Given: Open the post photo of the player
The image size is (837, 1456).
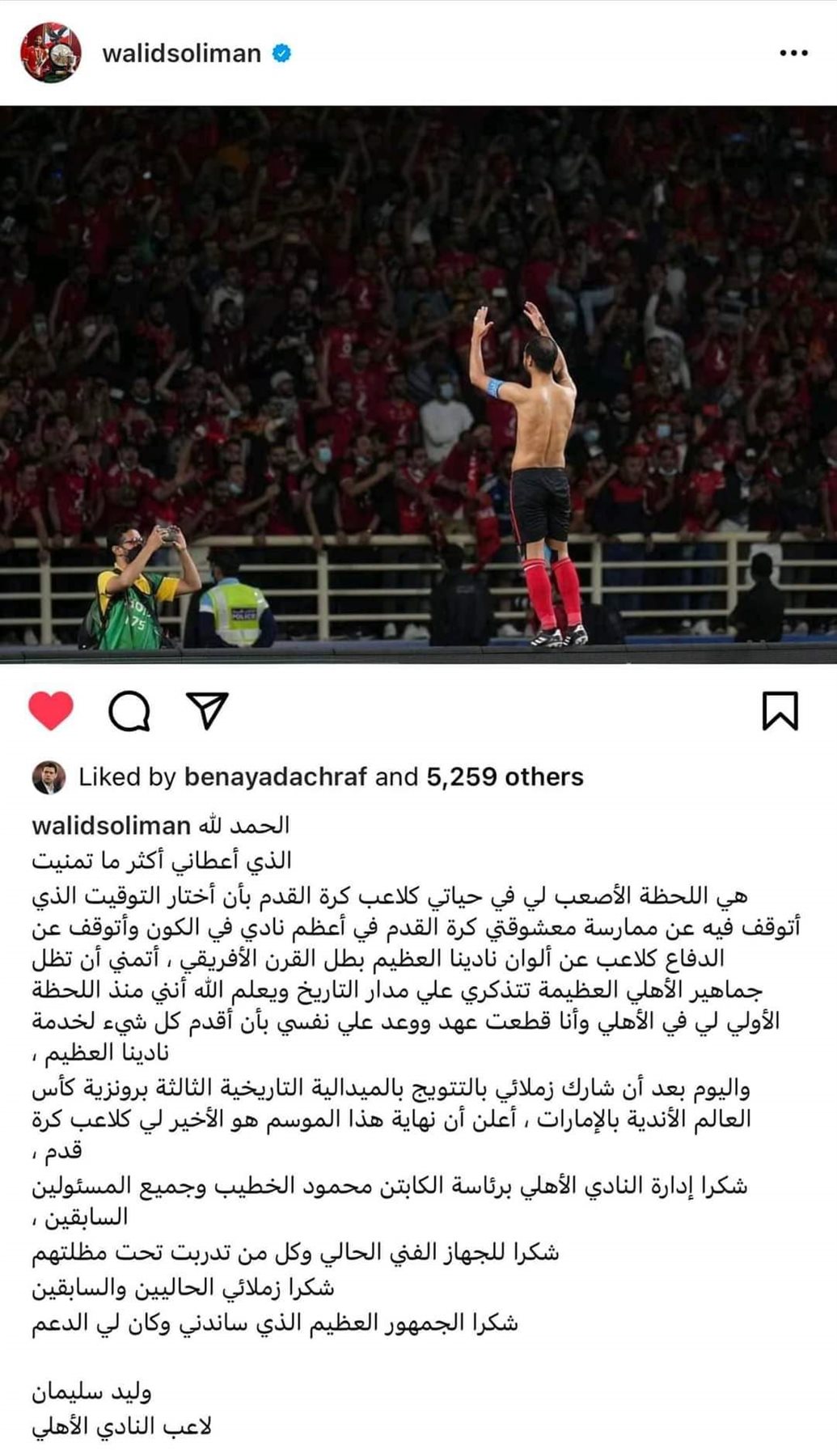Looking at the screenshot, I should [x=418, y=384].
